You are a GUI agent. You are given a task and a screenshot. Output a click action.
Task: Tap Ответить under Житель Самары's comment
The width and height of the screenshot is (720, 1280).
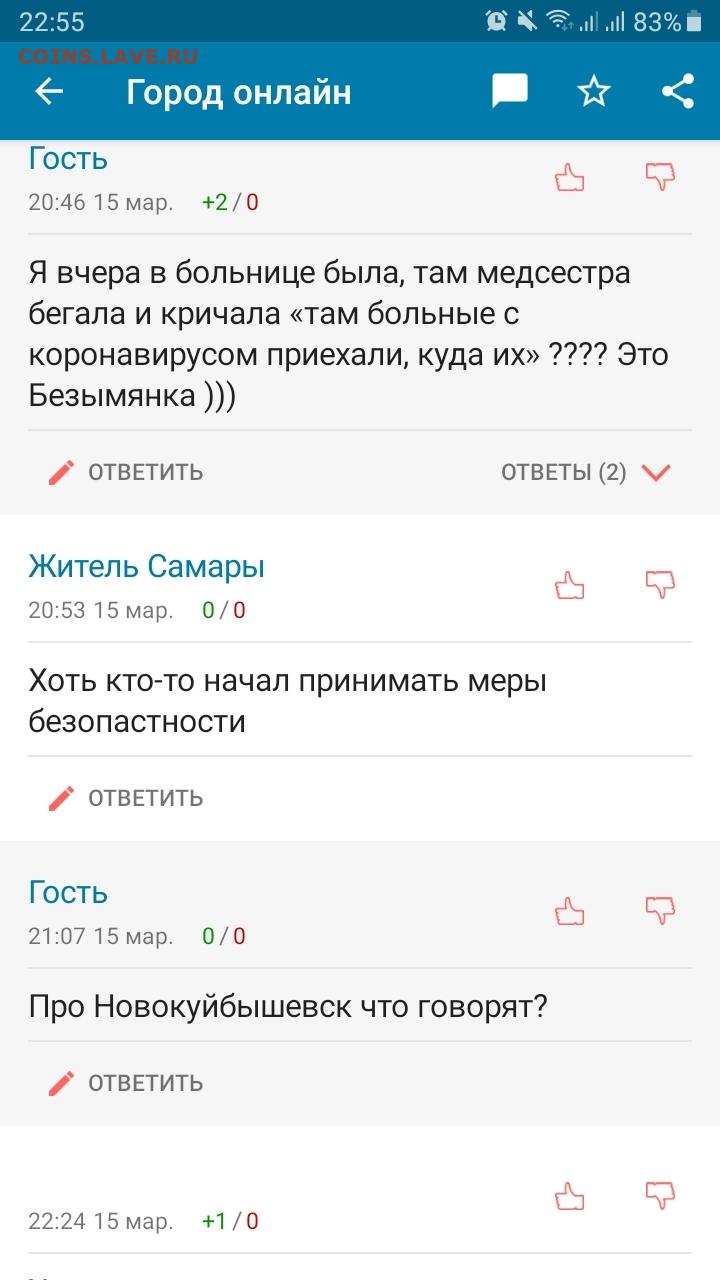(x=126, y=798)
